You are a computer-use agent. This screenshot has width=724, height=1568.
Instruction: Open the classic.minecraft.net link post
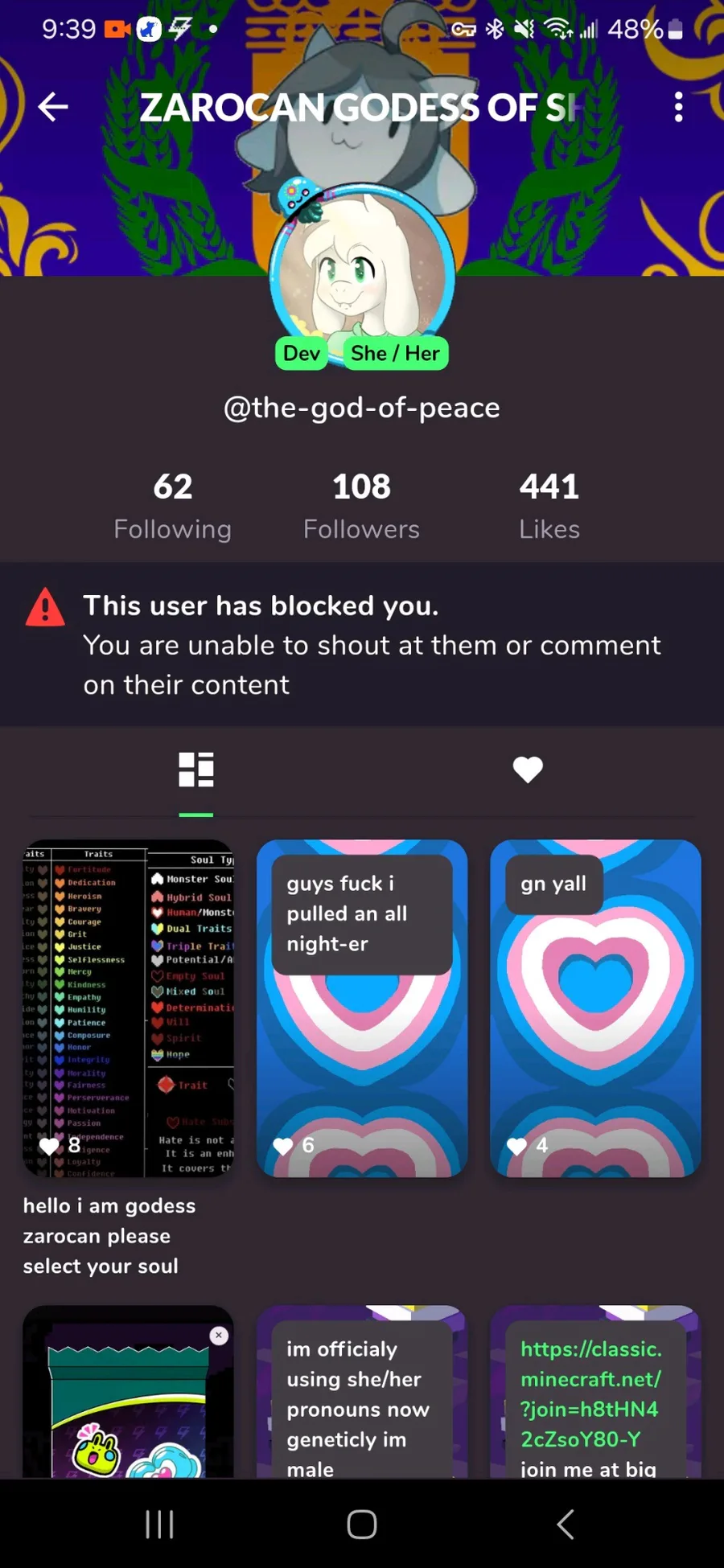tap(595, 1392)
